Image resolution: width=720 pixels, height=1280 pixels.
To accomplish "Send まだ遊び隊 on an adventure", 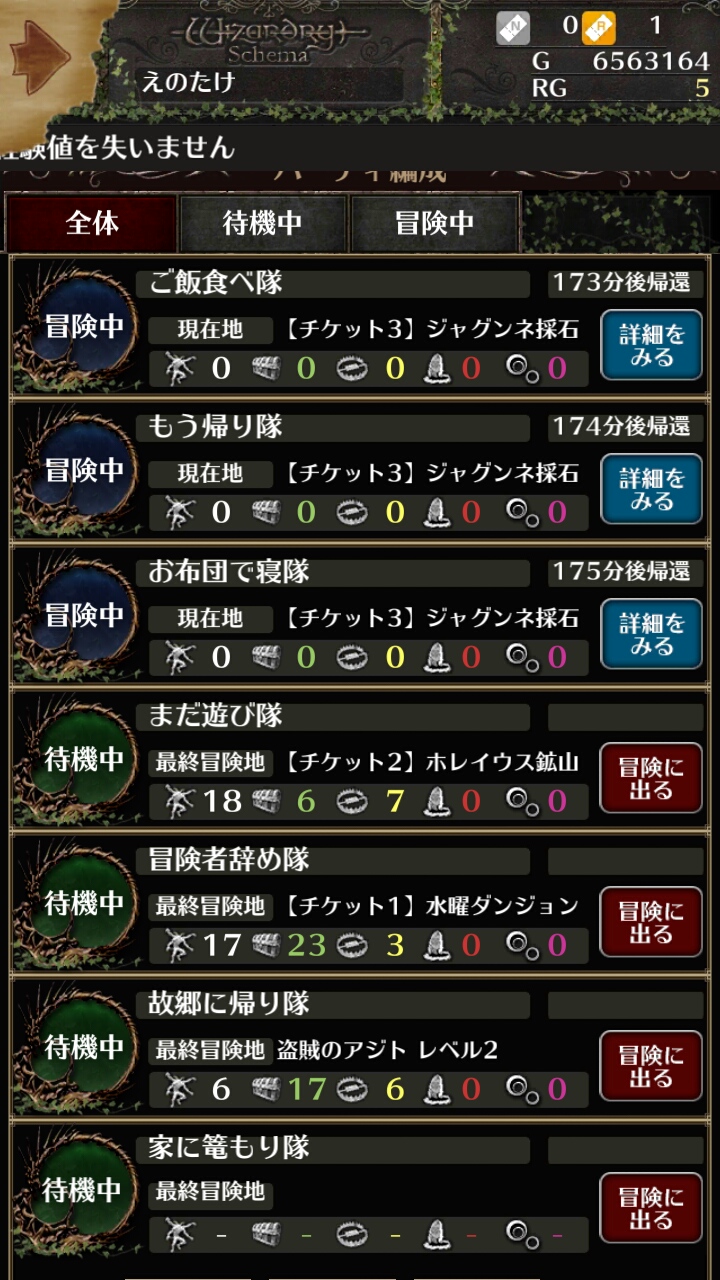I will pyautogui.click(x=651, y=778).
